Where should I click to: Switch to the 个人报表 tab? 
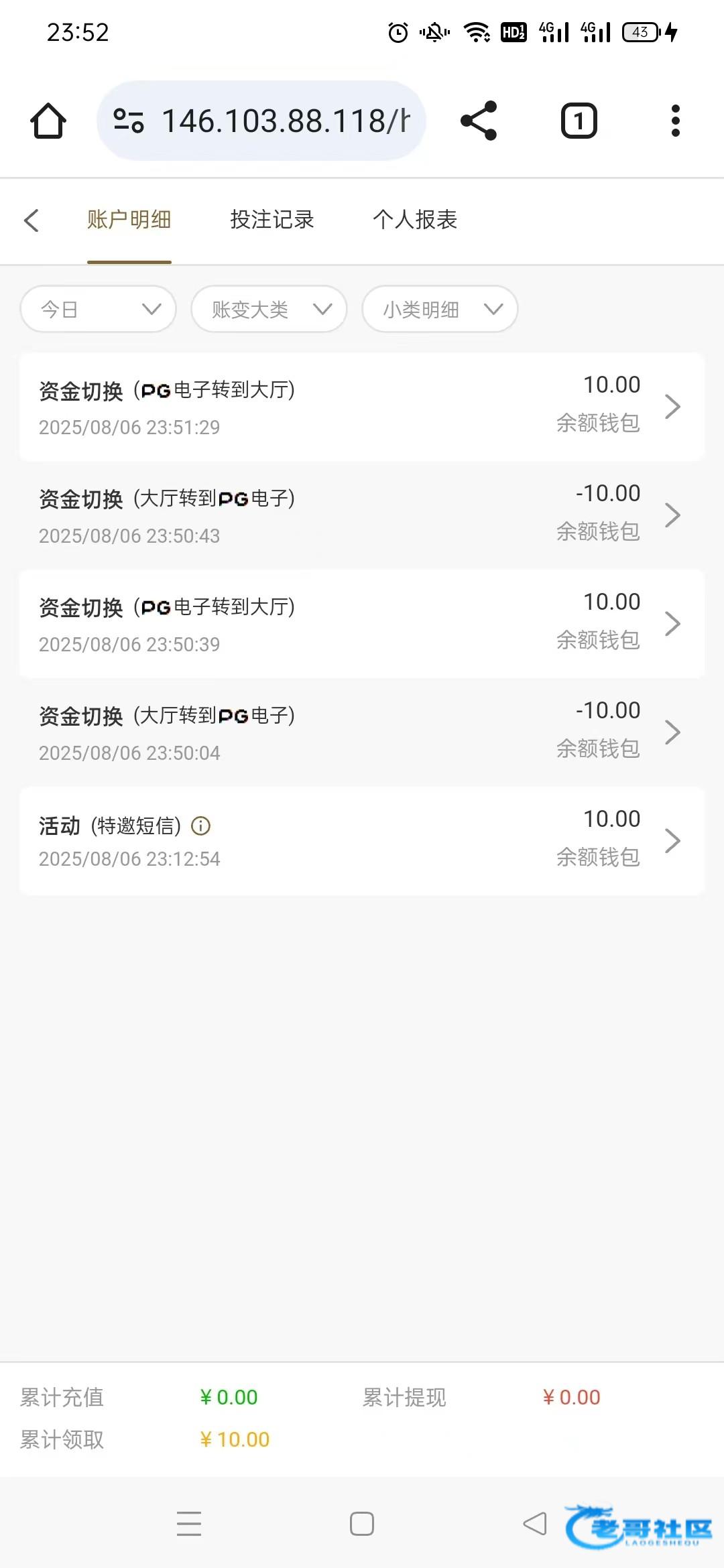click(415, 220)
